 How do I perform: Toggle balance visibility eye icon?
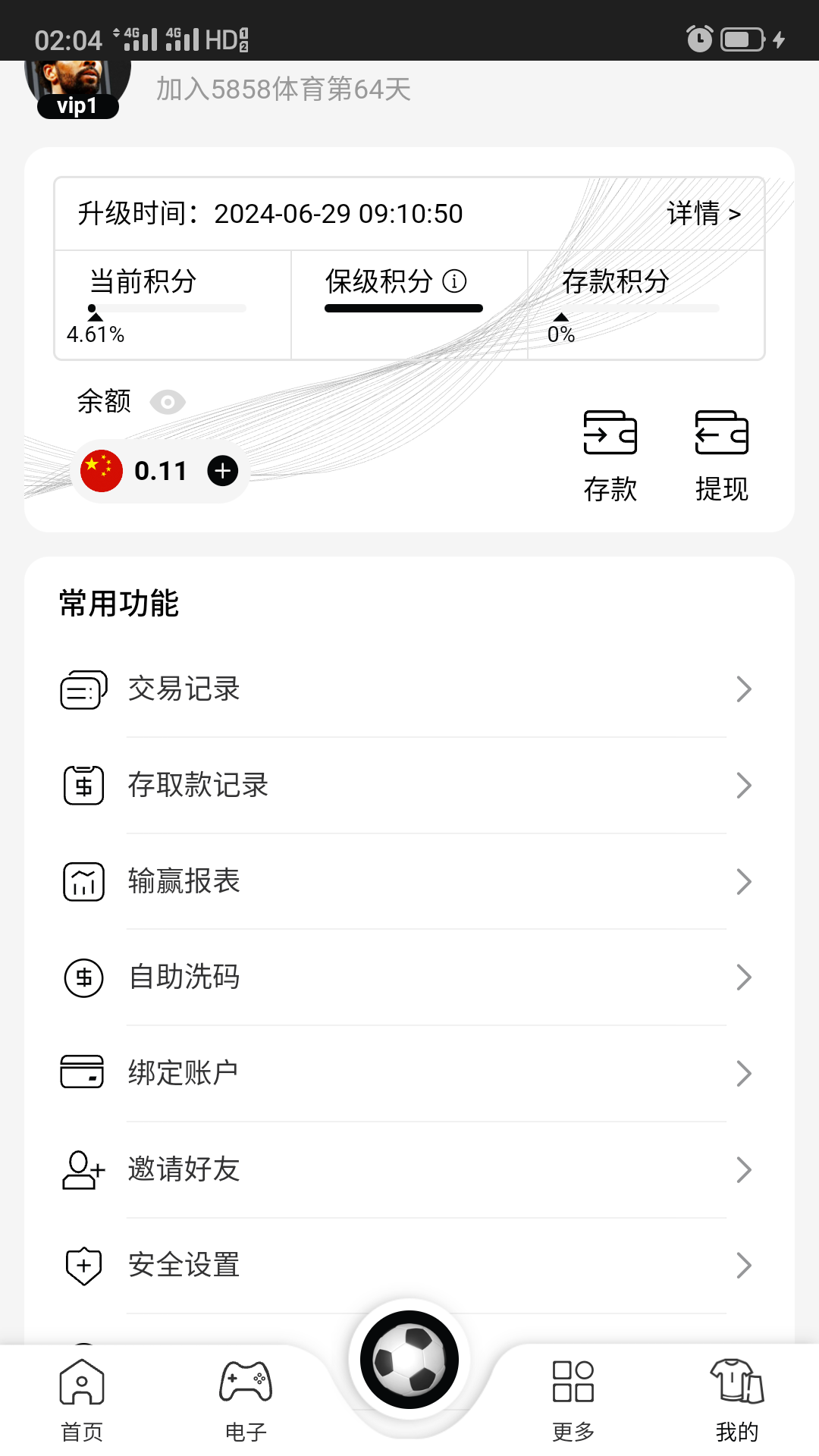click(x=168, y=402)
